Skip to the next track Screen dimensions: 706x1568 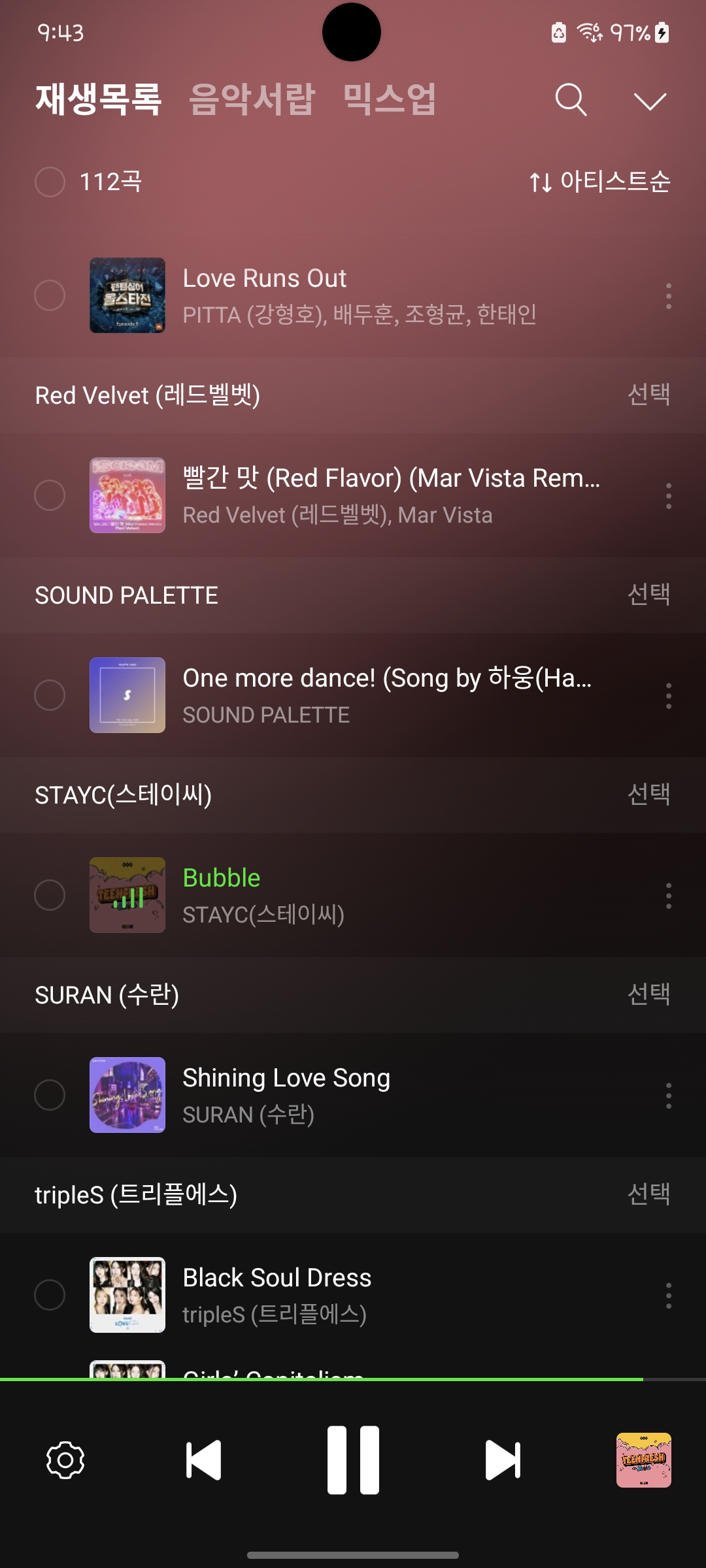[503, 1460]
